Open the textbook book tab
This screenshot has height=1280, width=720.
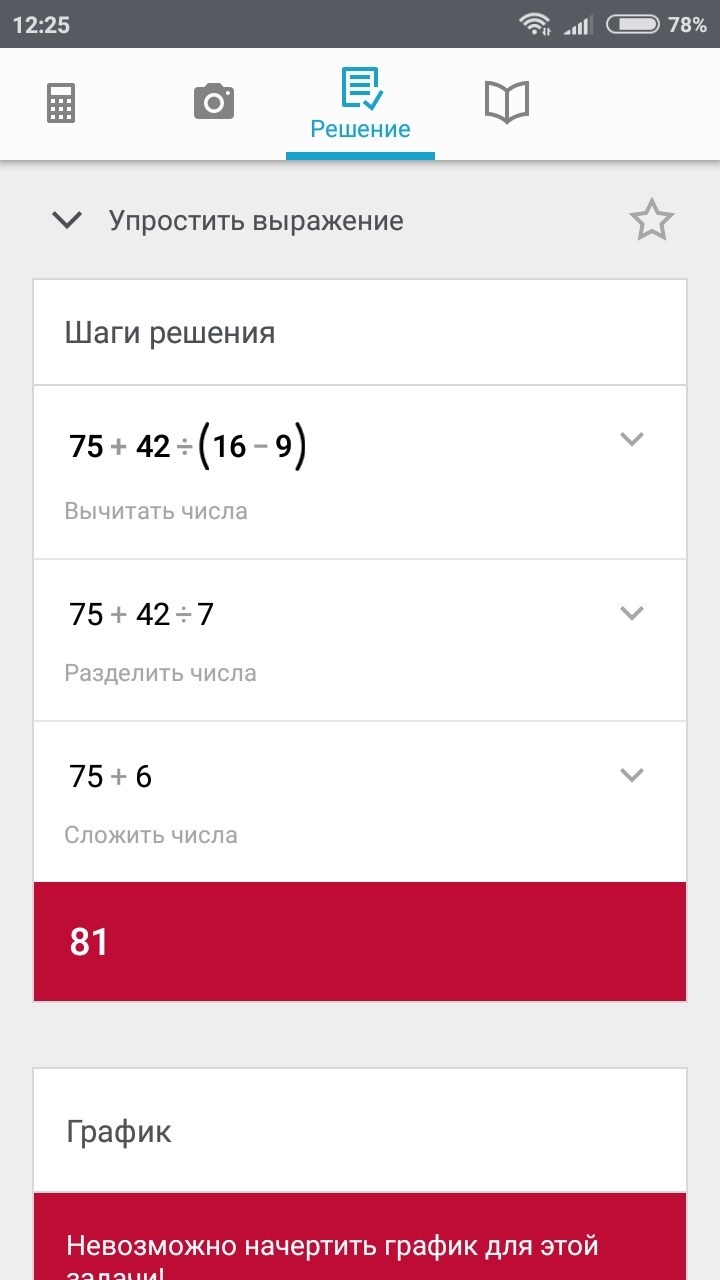point(506,103)
